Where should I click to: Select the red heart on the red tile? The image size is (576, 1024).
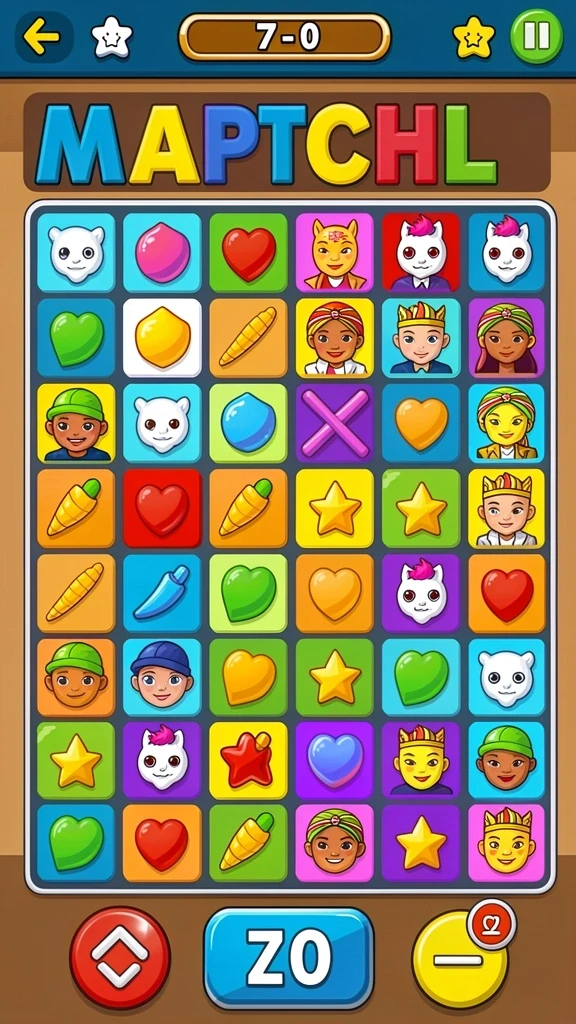pyautogui.click(x=162, y=508)
